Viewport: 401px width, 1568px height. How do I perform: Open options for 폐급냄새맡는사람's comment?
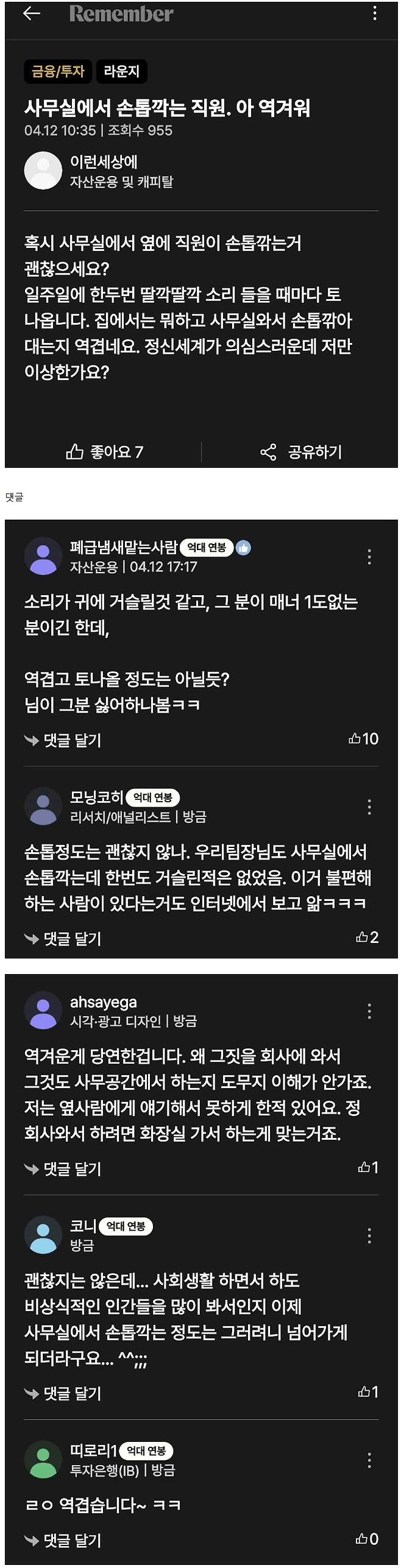coord(369,556)
